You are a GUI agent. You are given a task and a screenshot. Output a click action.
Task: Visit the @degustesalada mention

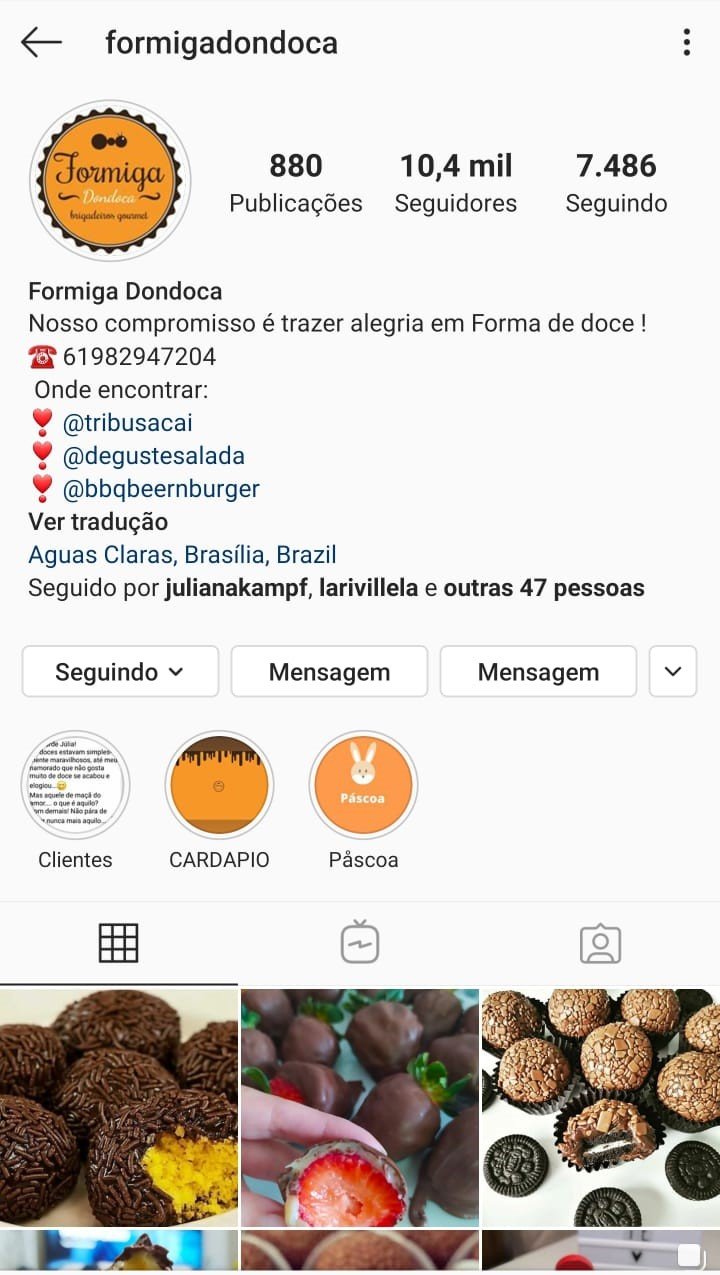[x=153, y=456]
